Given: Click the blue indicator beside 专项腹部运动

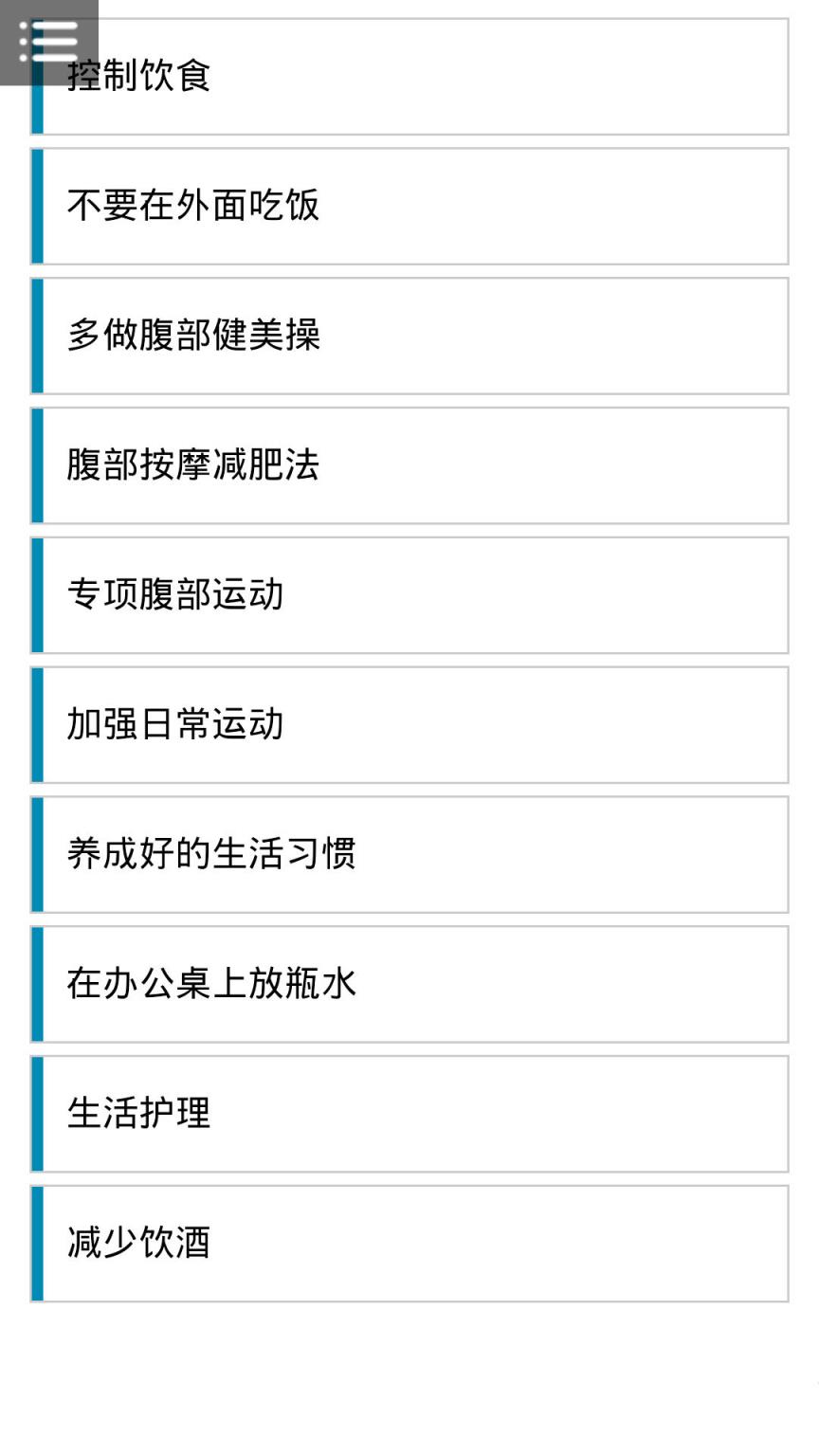Looking at the screenshot, I should click(37, 595).
